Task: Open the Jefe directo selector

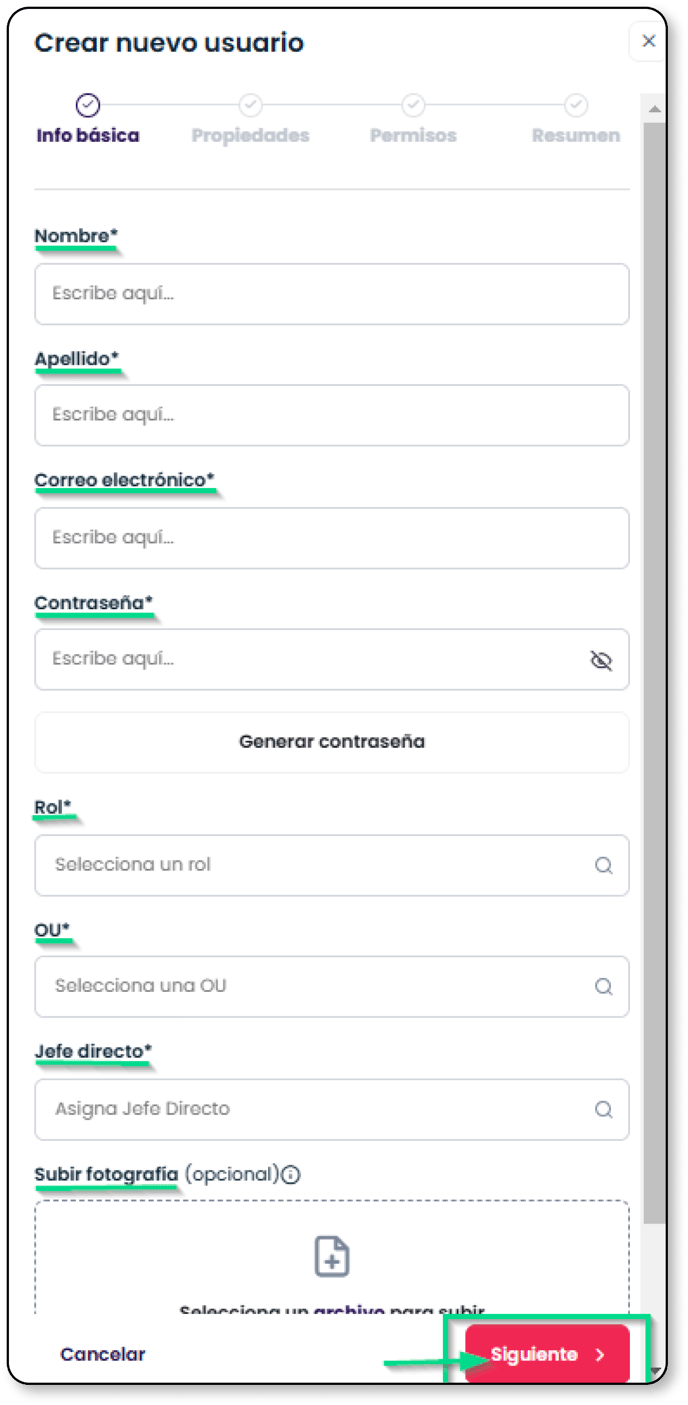Action: coord(332,1109)
